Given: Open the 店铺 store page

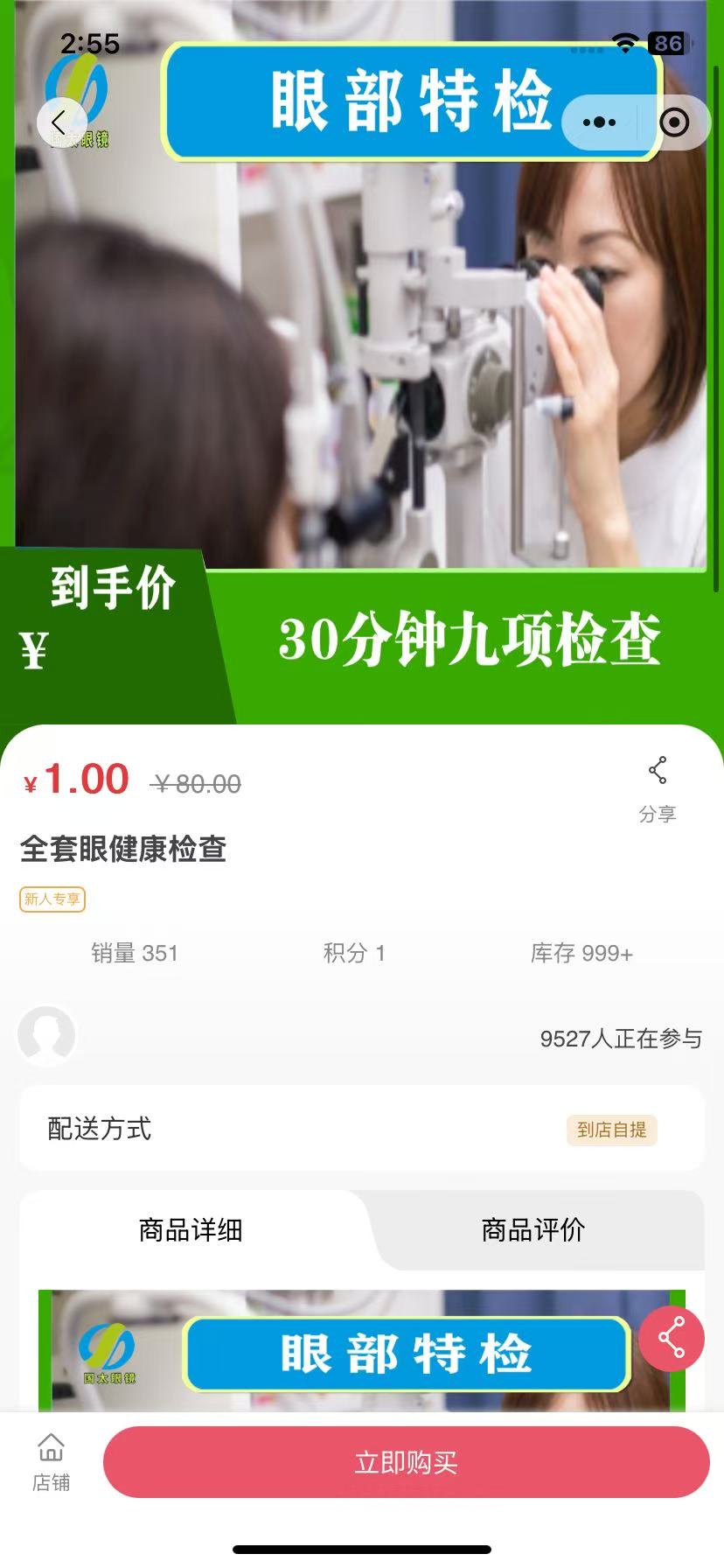Looking at the screenshot, I should [51, 1463].
